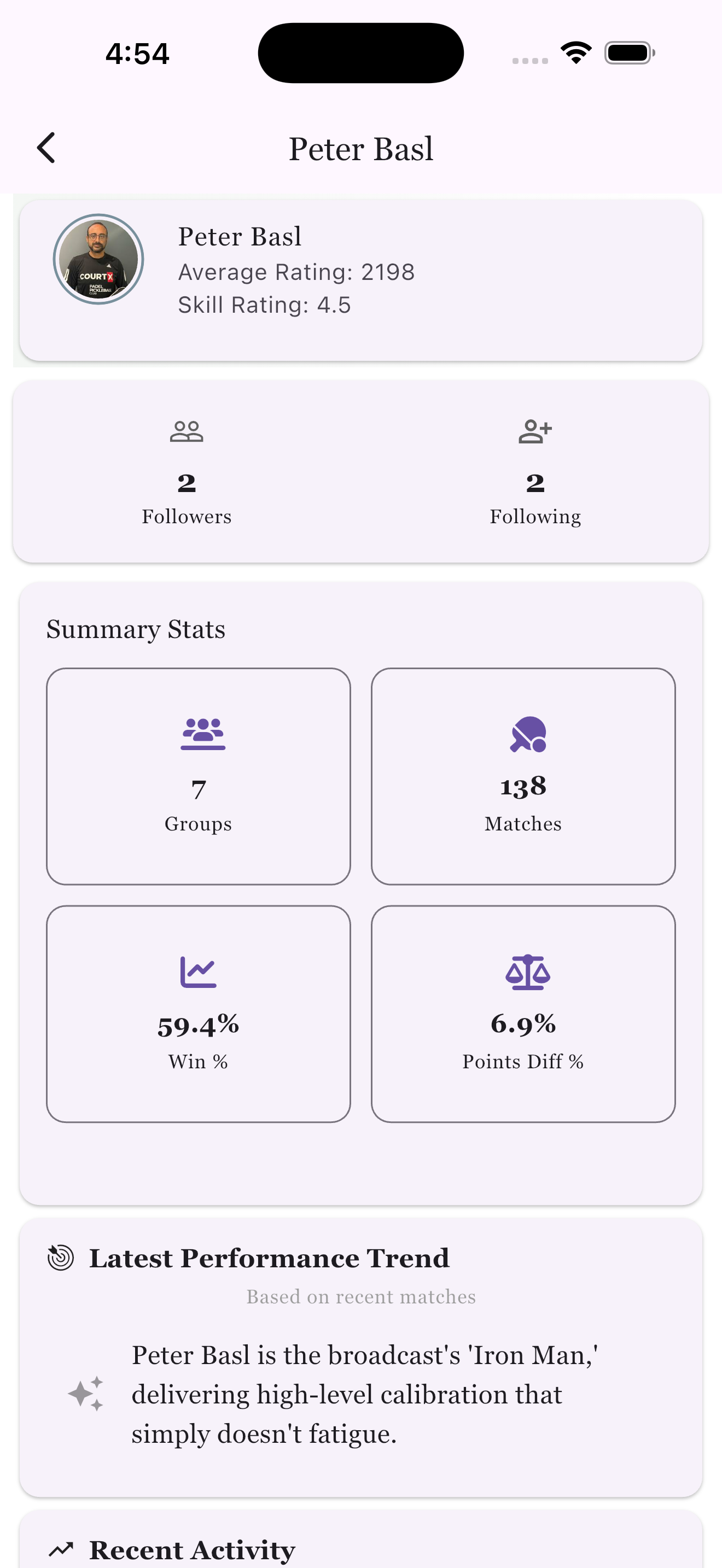The image size is (722, 1568).
Task: Tap the Followers people icon
Action: pos(187,430)
